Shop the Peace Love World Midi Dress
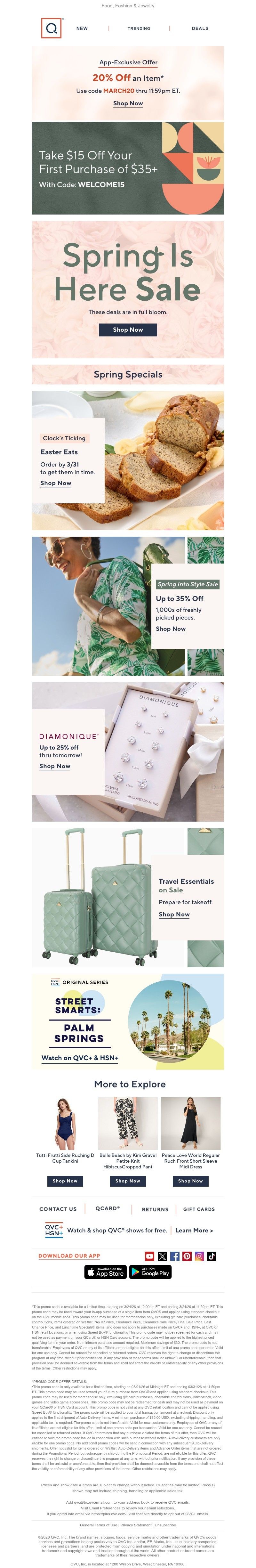 click(x=190, y=1181)
